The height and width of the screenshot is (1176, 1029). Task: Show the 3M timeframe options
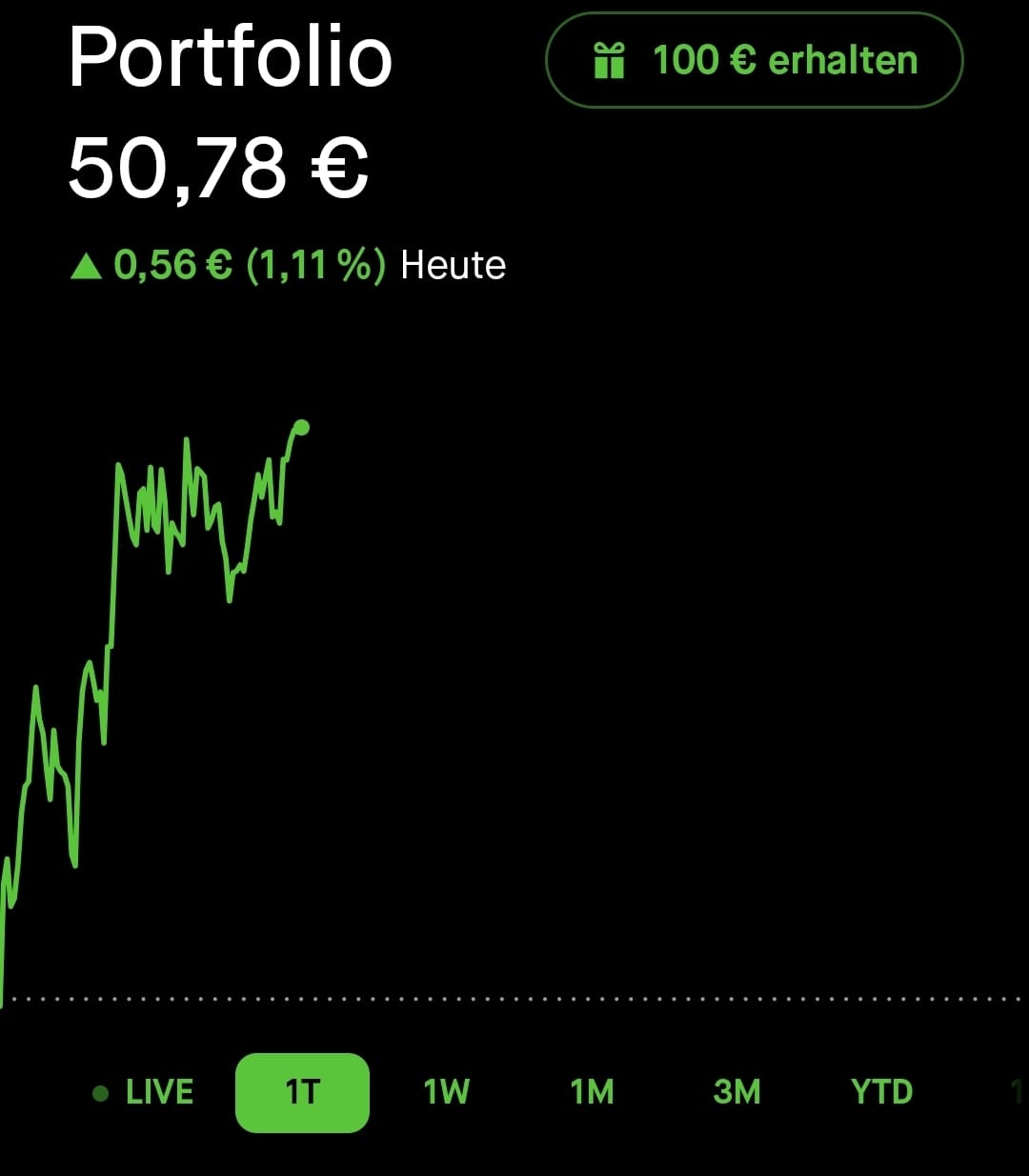coord(736,1092)
